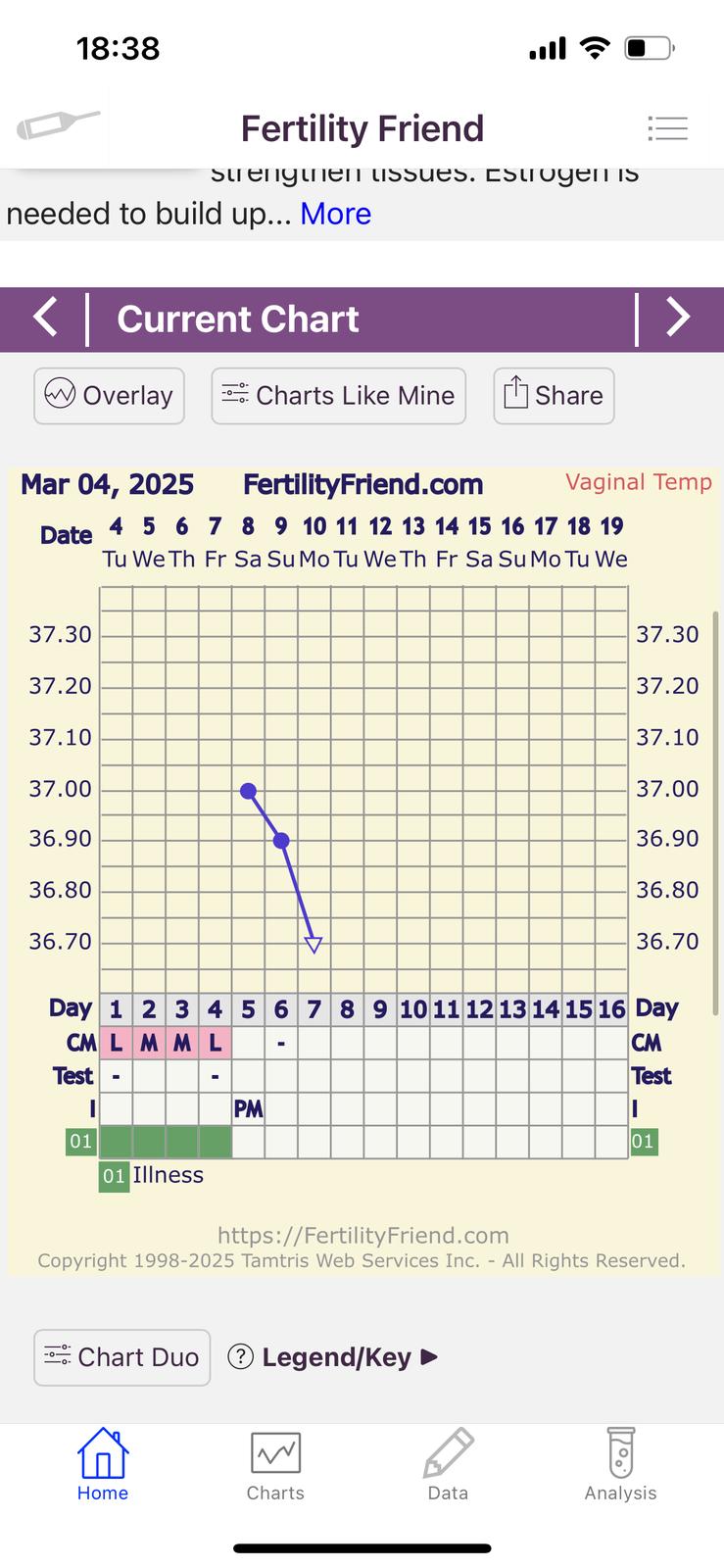The width and height of the screenshot is (724, 1568).
Task: Go to the next chart
Action: coord(678,318)
